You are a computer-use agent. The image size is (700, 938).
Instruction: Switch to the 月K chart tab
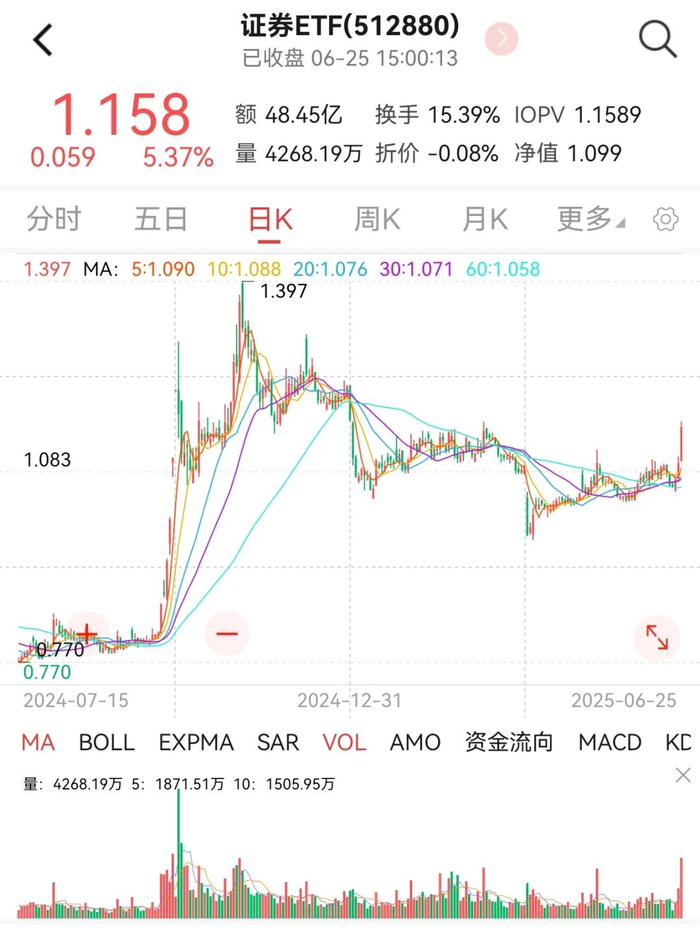[x=485, y=219]
